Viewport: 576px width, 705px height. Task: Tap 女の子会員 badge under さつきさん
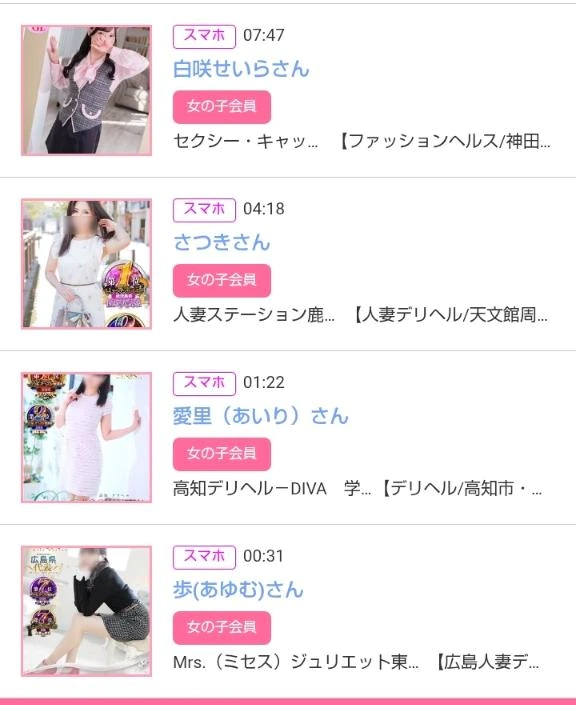tap(222, 280)
